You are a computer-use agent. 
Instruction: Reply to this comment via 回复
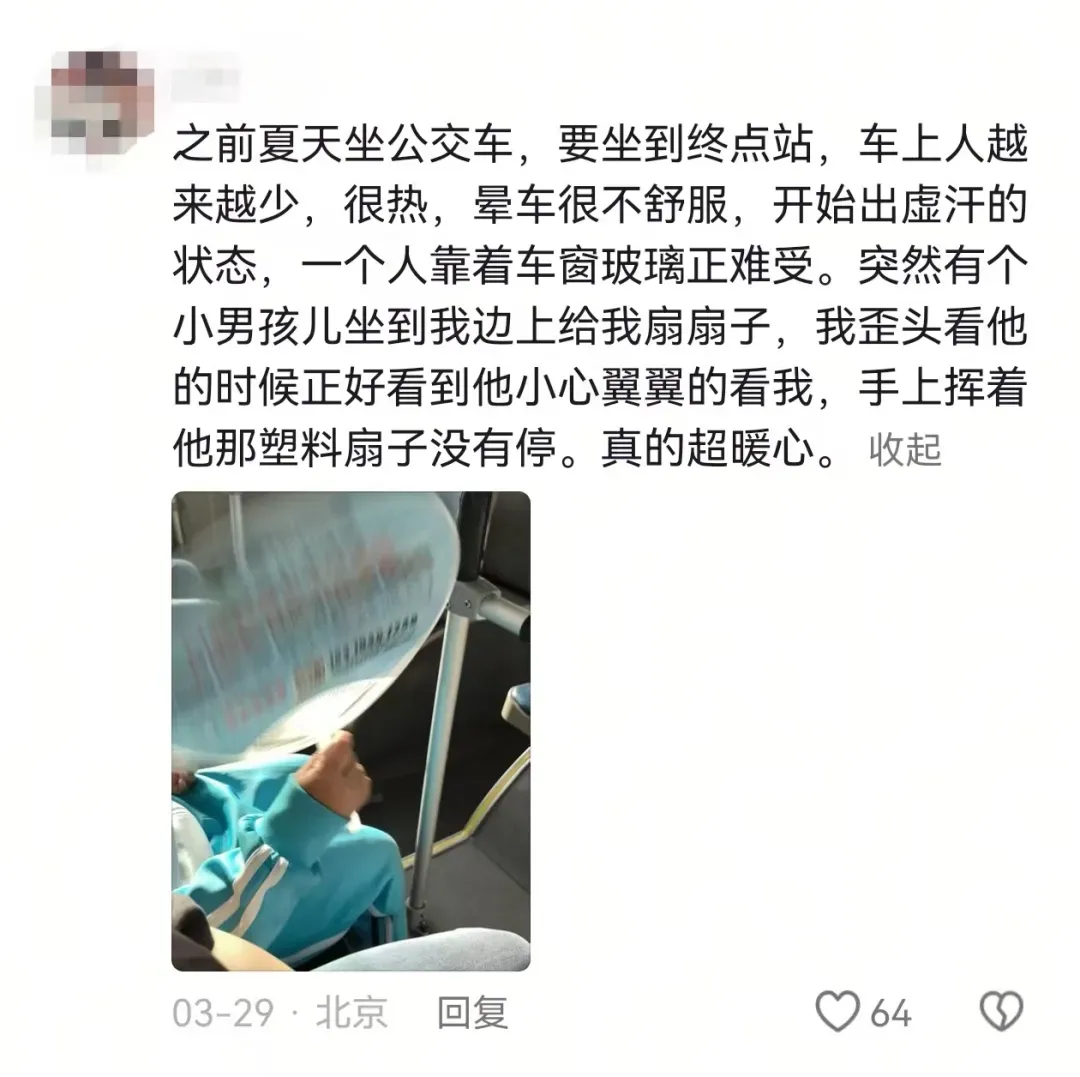pos(472,1012)
